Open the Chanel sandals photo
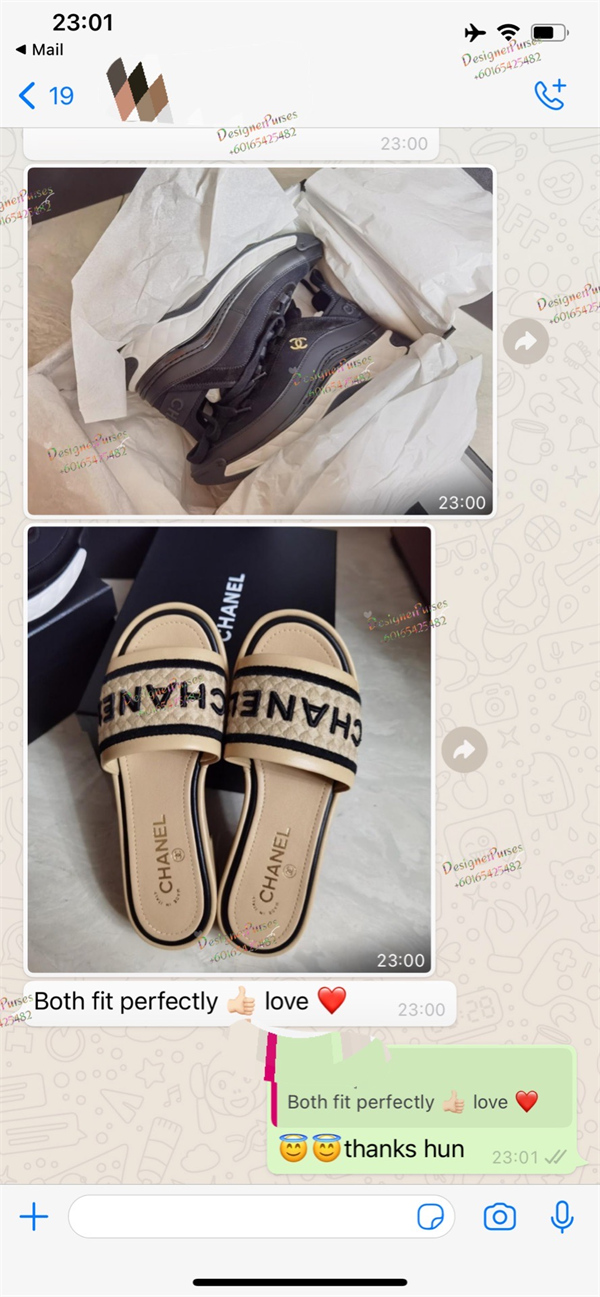600x1297 pixels. pyautogui.click(x=230, y=750)
